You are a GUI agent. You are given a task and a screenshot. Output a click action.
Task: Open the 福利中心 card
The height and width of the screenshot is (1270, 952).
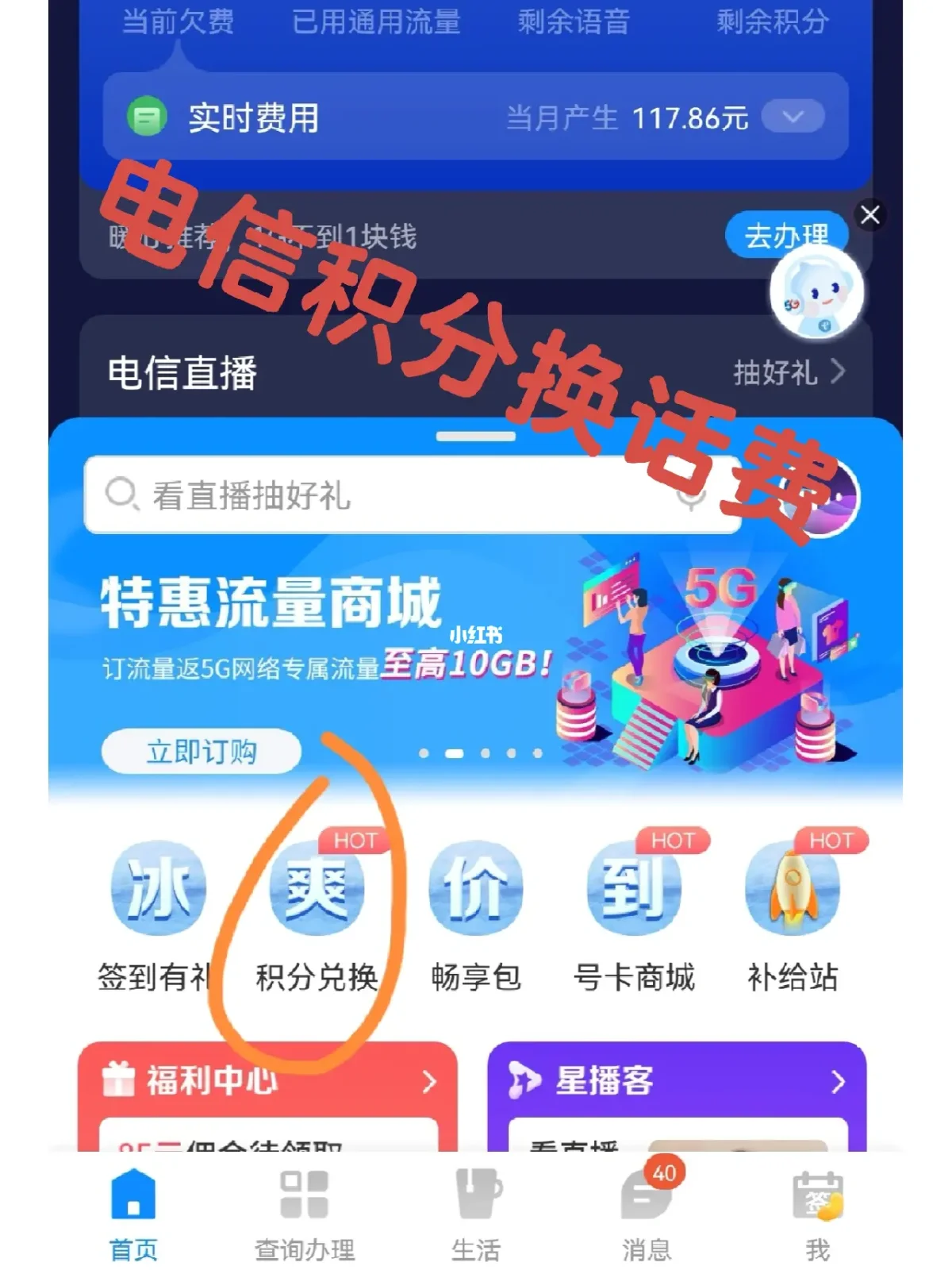268,1082
